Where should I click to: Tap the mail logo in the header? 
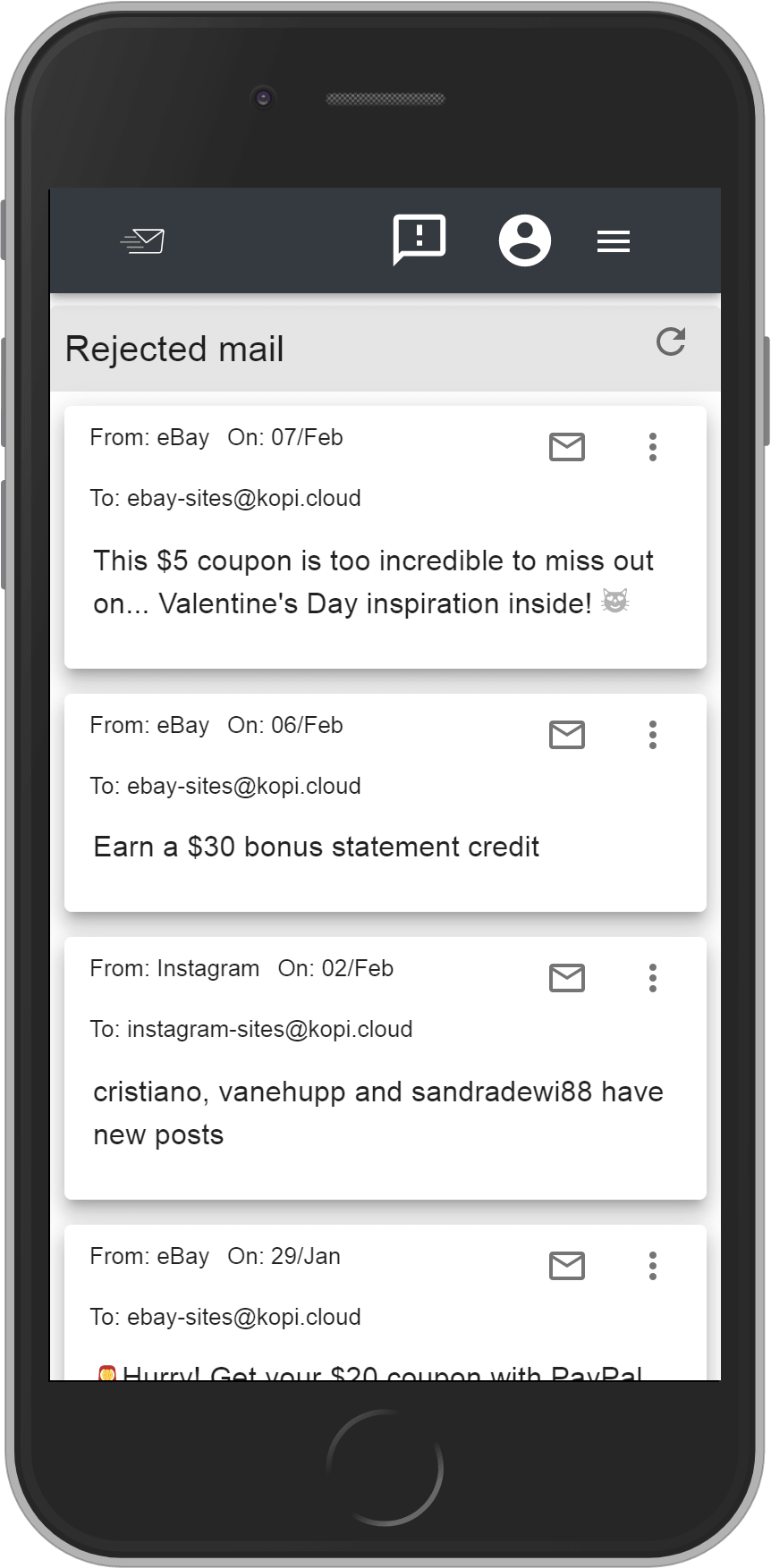tap(143, 241)
